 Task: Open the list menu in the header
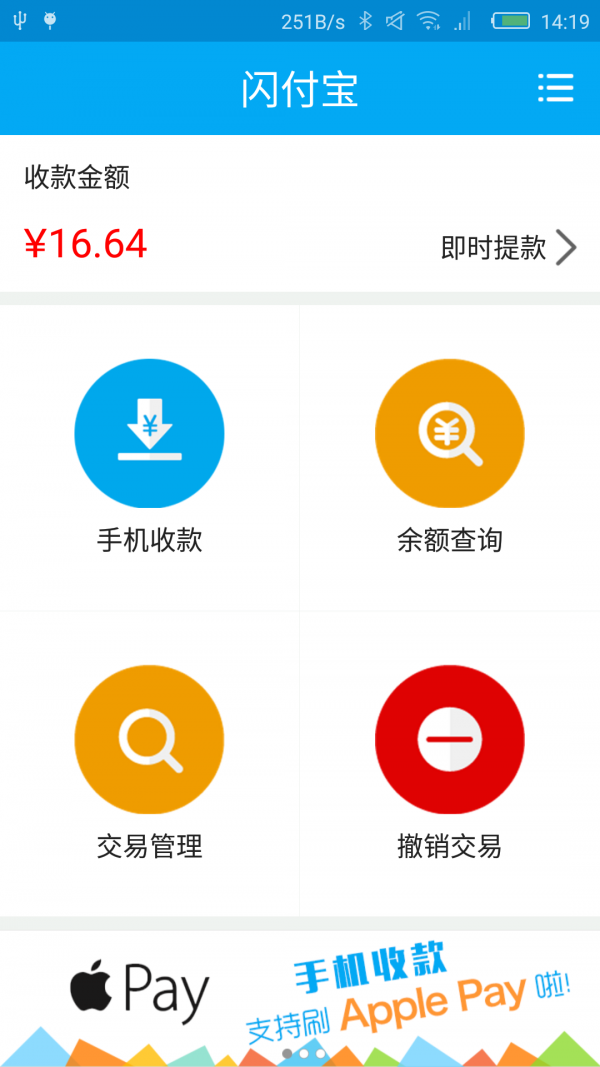[x=555, y=88]
